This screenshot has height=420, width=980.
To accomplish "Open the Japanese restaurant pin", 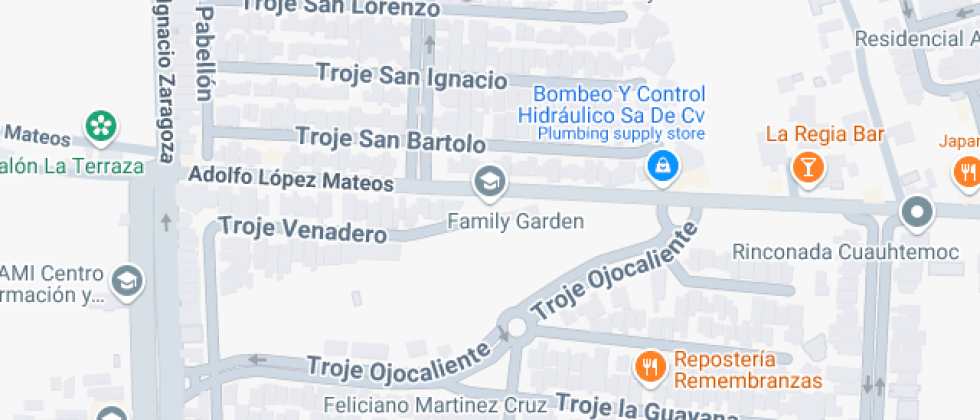I will [x=966, y=170].
